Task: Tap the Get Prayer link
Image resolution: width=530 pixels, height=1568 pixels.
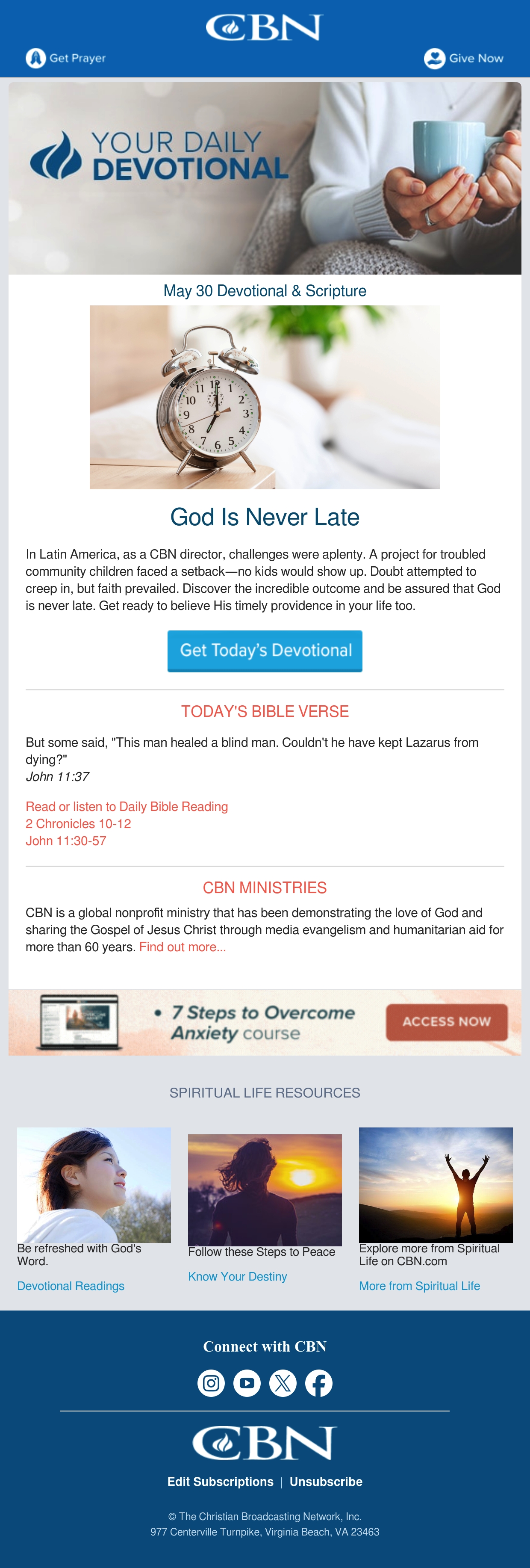Action: click(x=66, y=58)
